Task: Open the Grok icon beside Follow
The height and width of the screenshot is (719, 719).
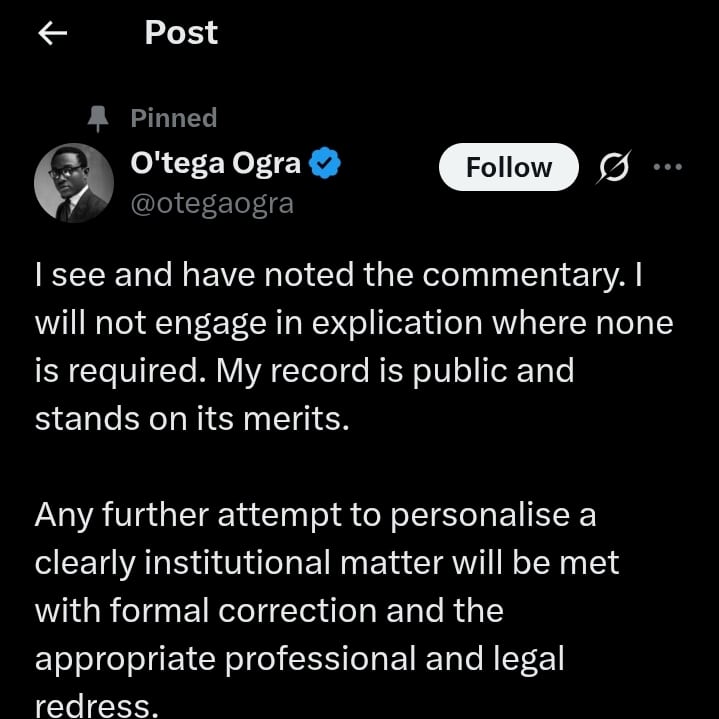Action: click(612, 168)
